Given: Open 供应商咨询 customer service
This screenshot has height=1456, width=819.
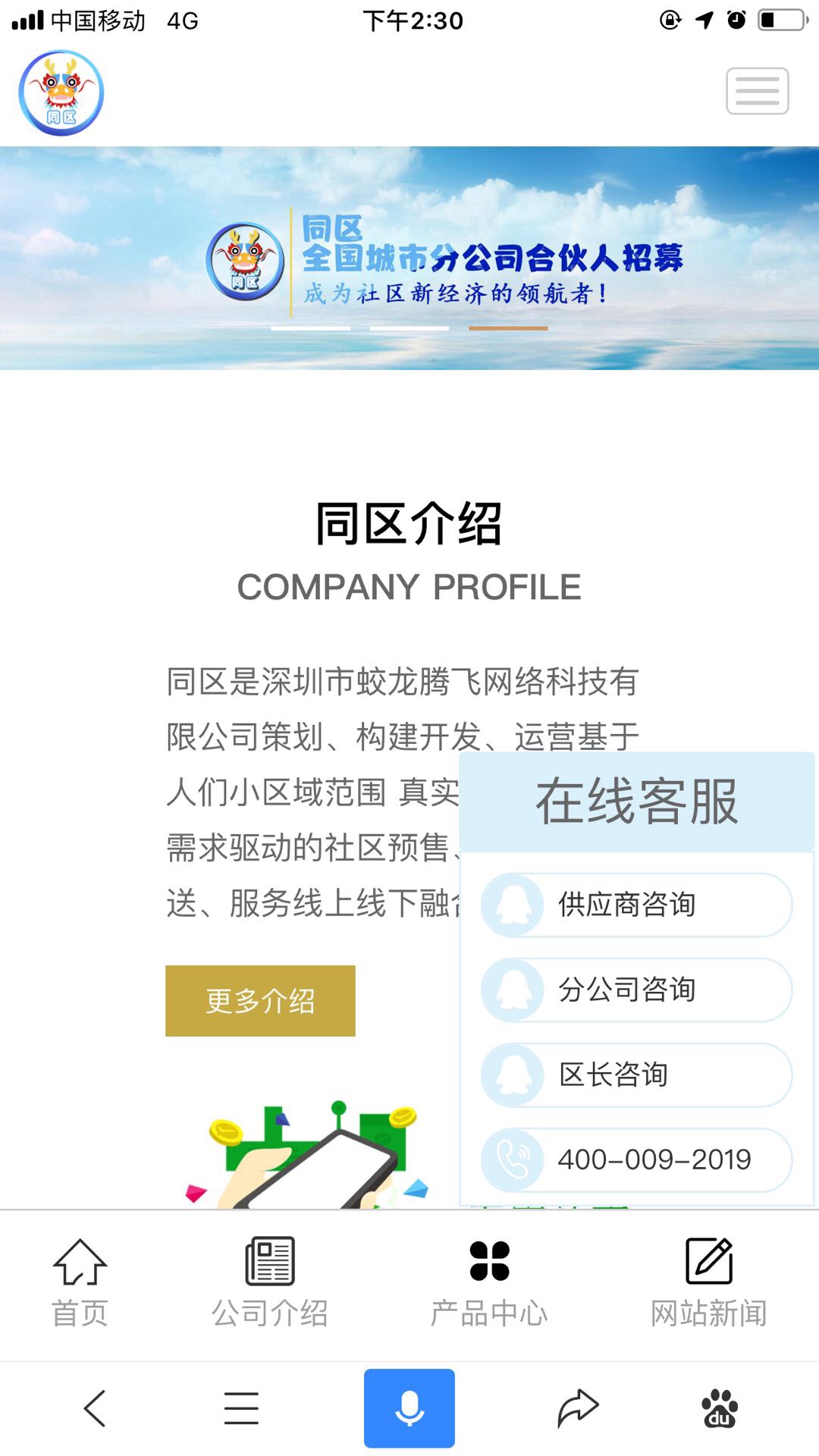Looking at the screenshot, I should pyautogui.click(x=637, y=905).
